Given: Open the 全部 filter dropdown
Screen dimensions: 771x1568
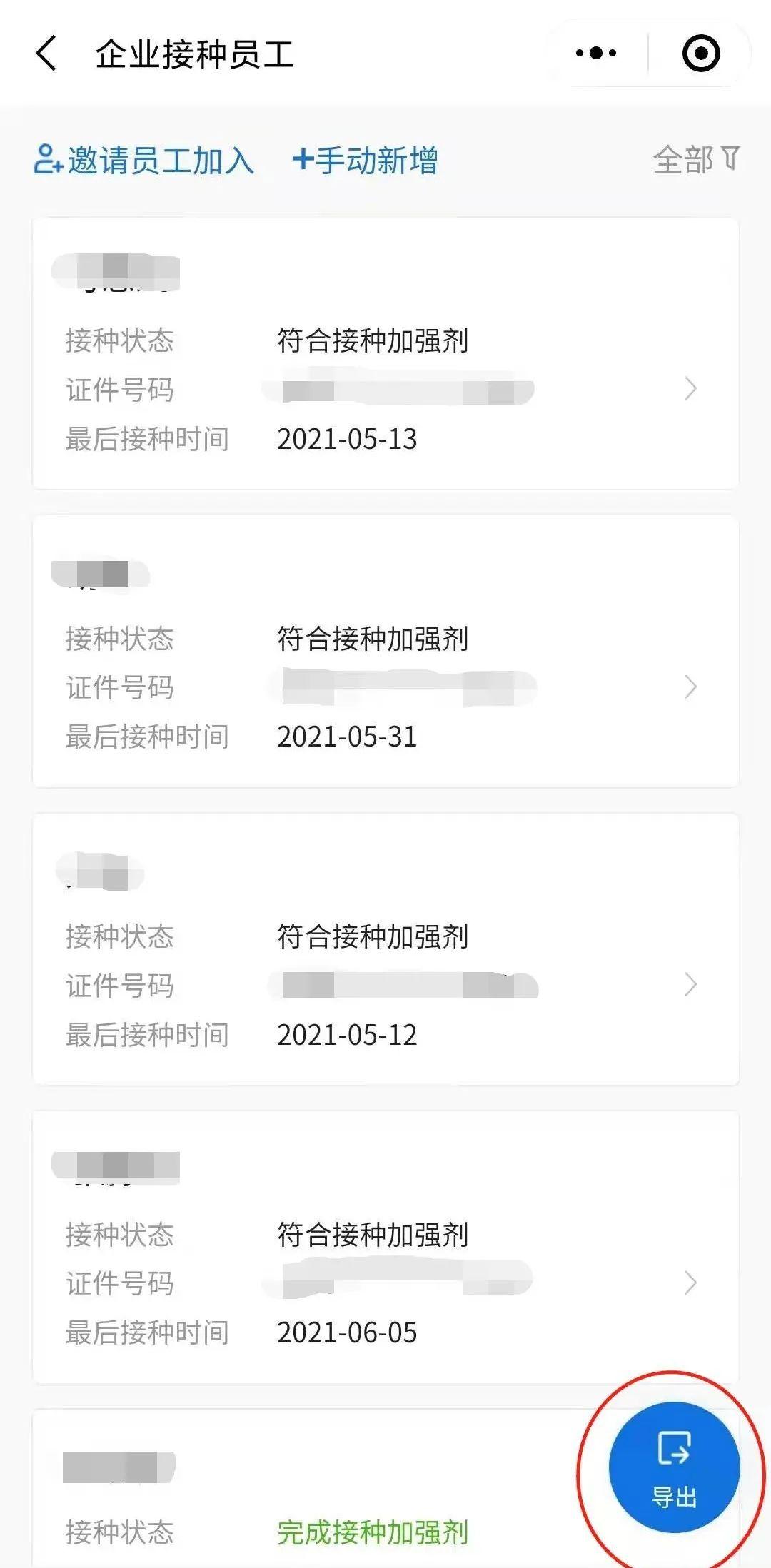Looking at the screenshot, I should 696,160.
